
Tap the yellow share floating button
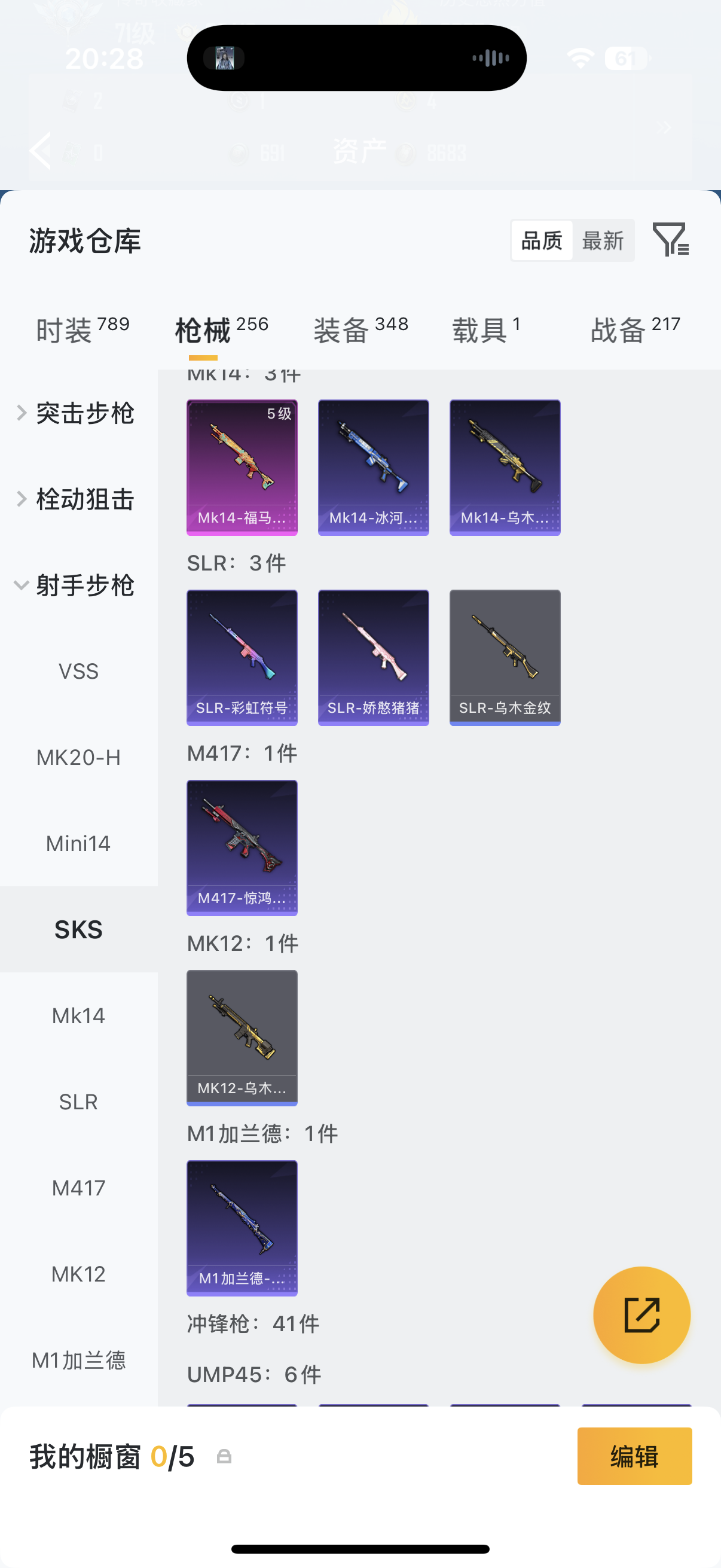click(x=641, y=1315)
